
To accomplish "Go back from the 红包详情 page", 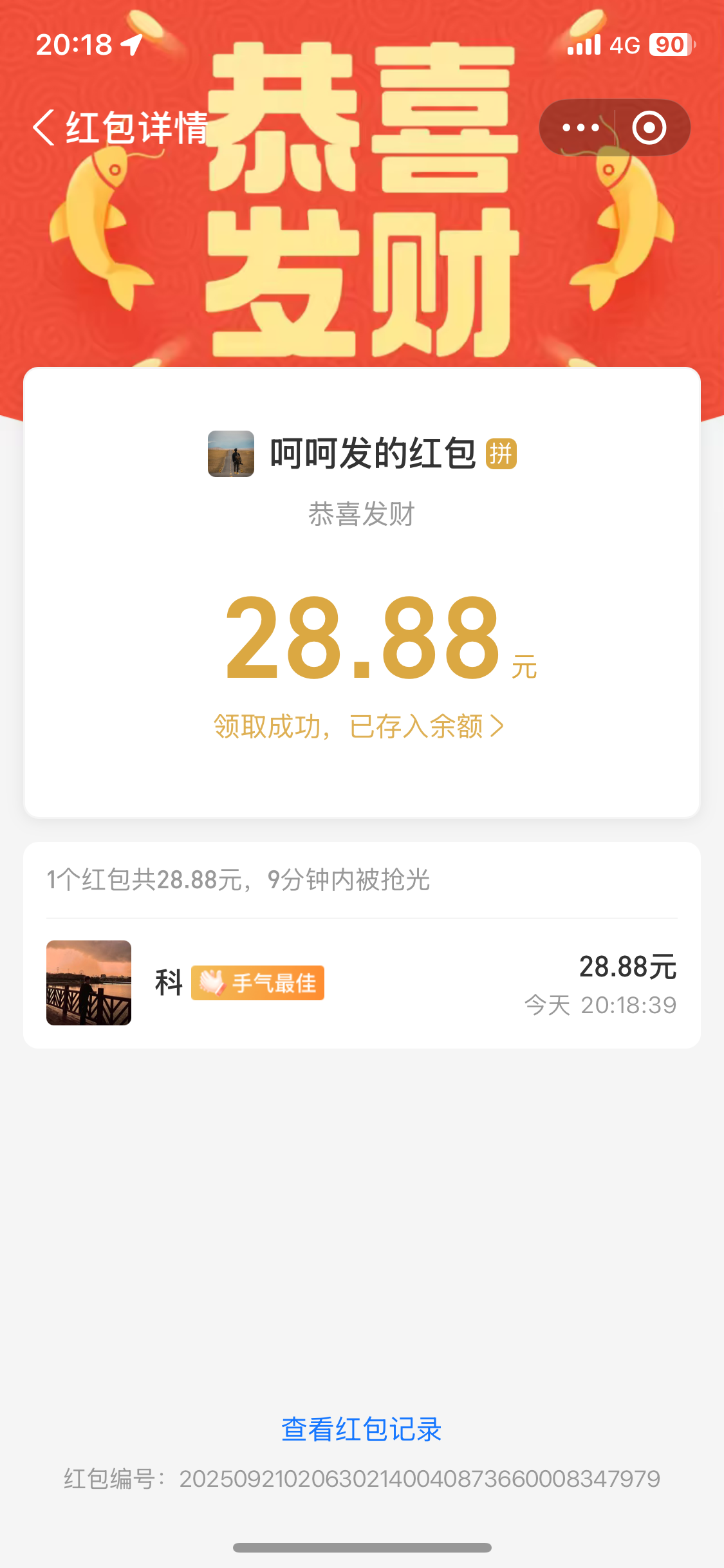I will pos(44,127).
